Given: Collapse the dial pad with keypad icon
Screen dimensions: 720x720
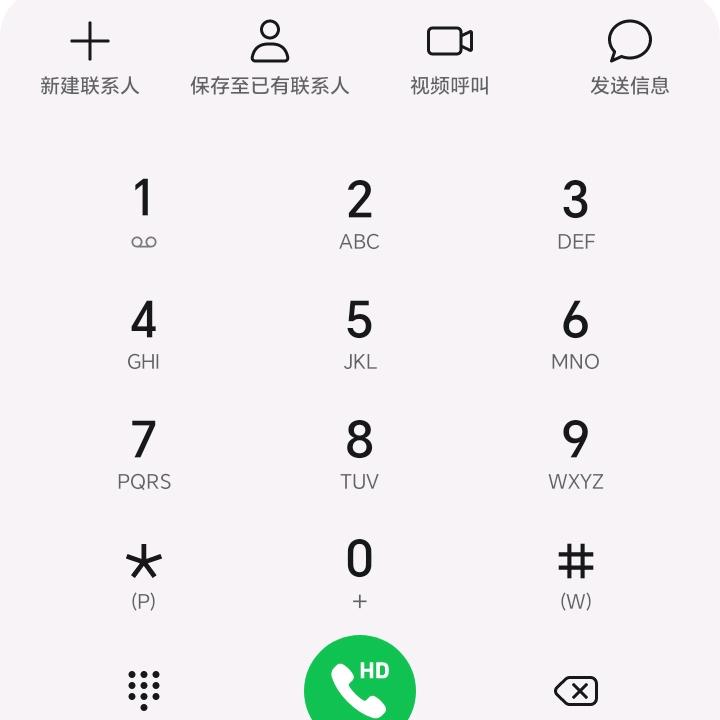Looking at the screenshot, I should [144, 690].
